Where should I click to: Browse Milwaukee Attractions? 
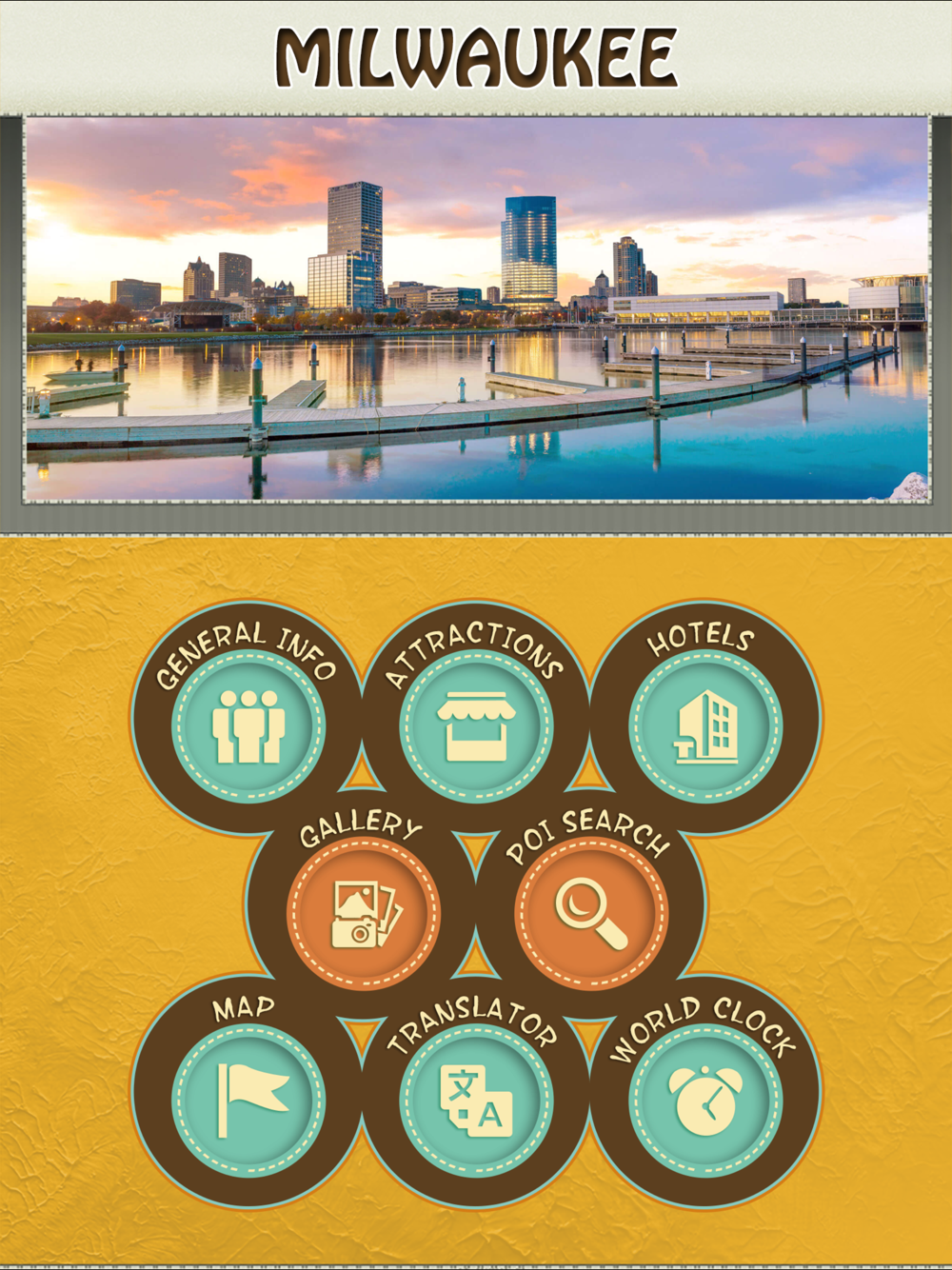pyautogui.click(x=476, y=717)
